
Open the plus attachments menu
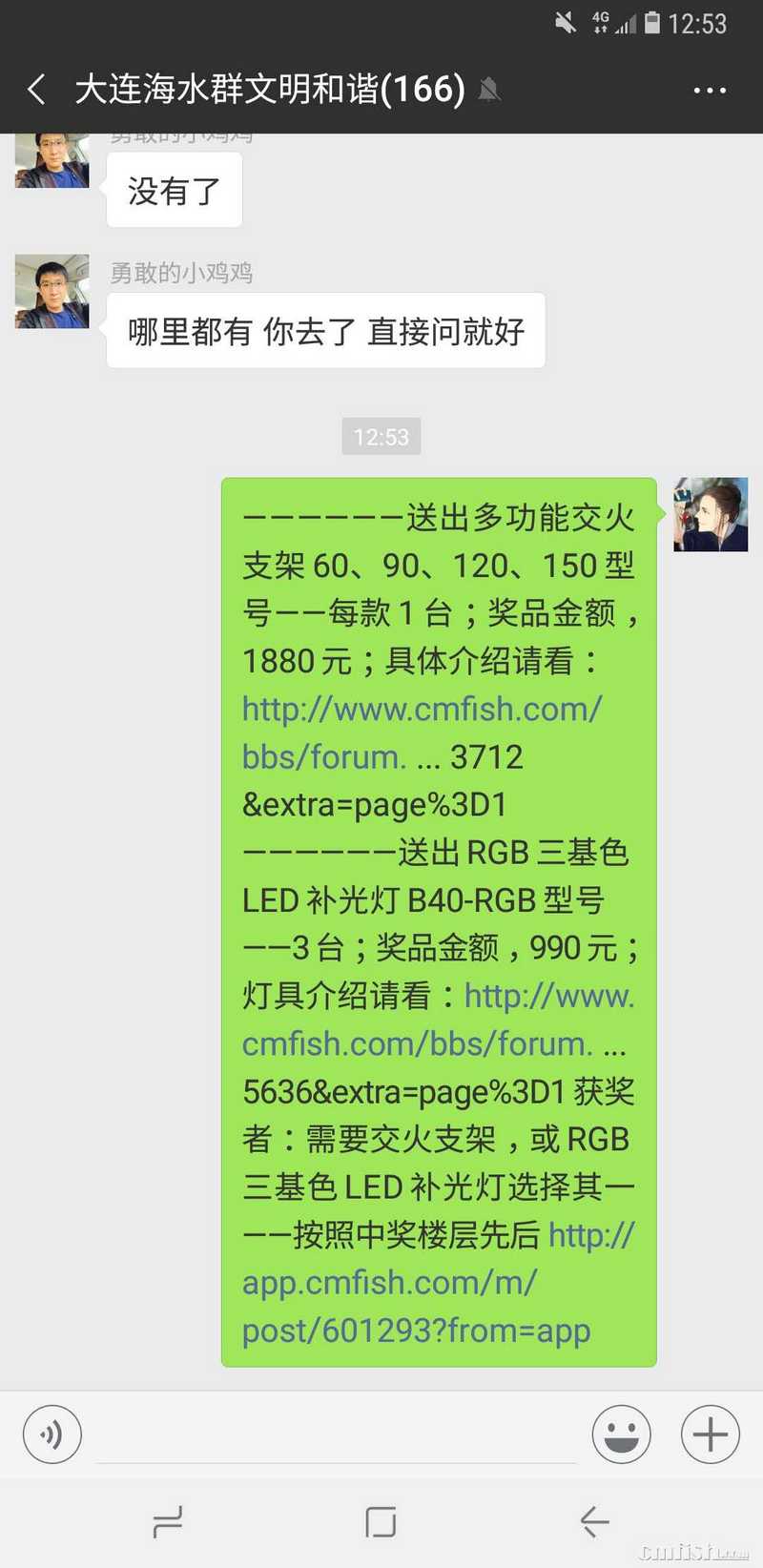coord(710,1434)
